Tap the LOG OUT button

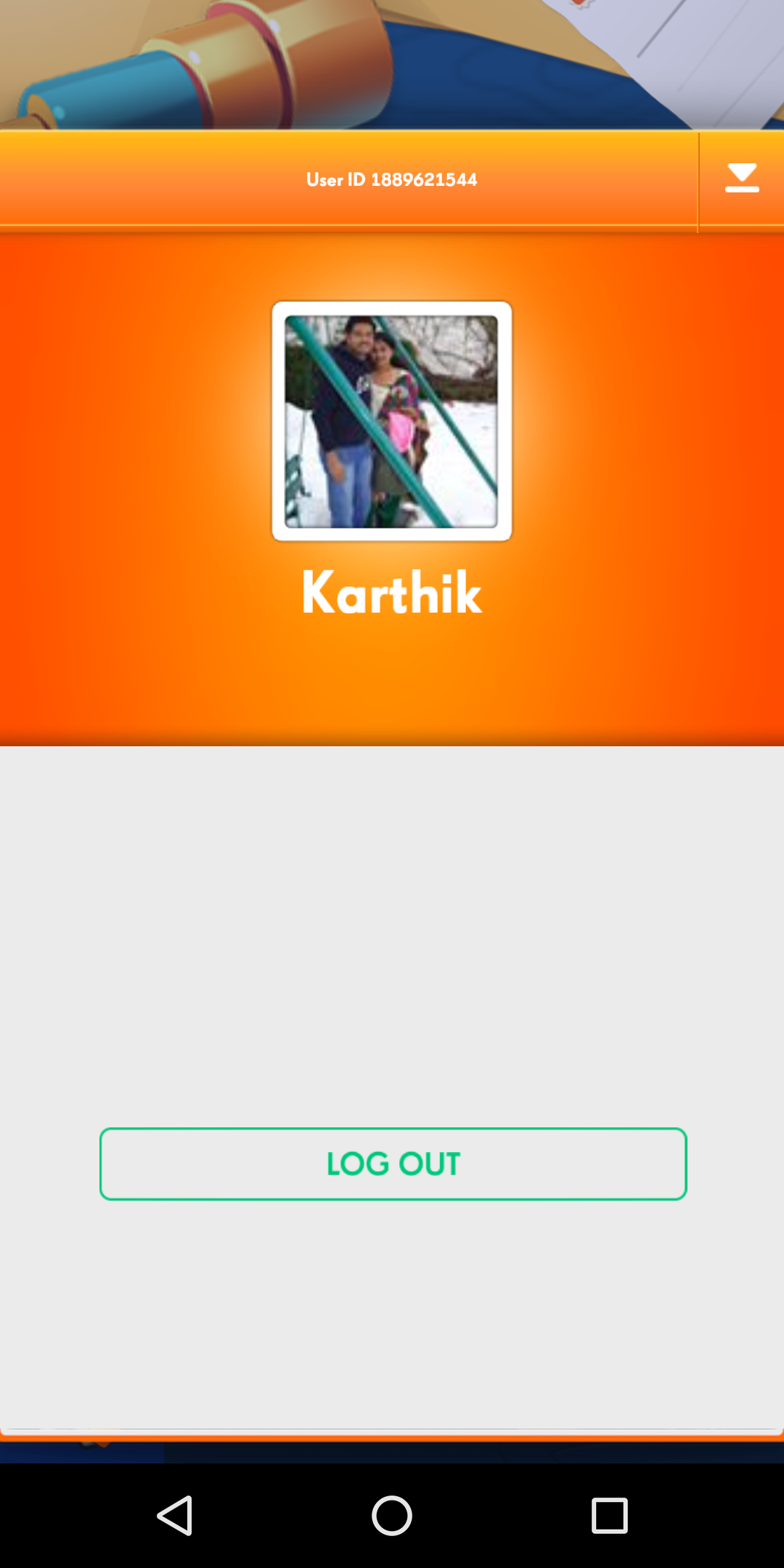(393, 1164)
